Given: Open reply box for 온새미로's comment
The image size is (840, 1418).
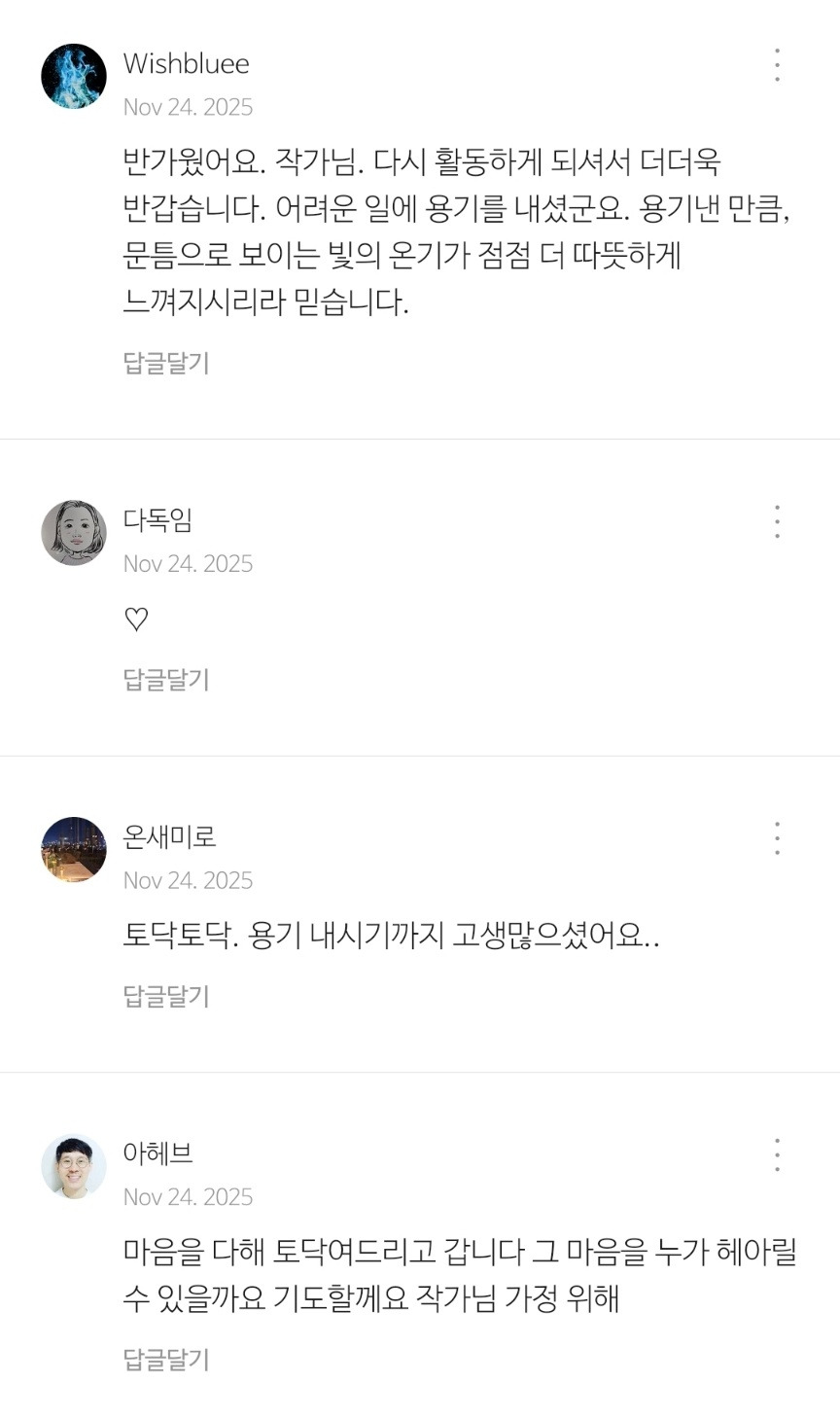Looking at the screenshot, I should [164, 997].
